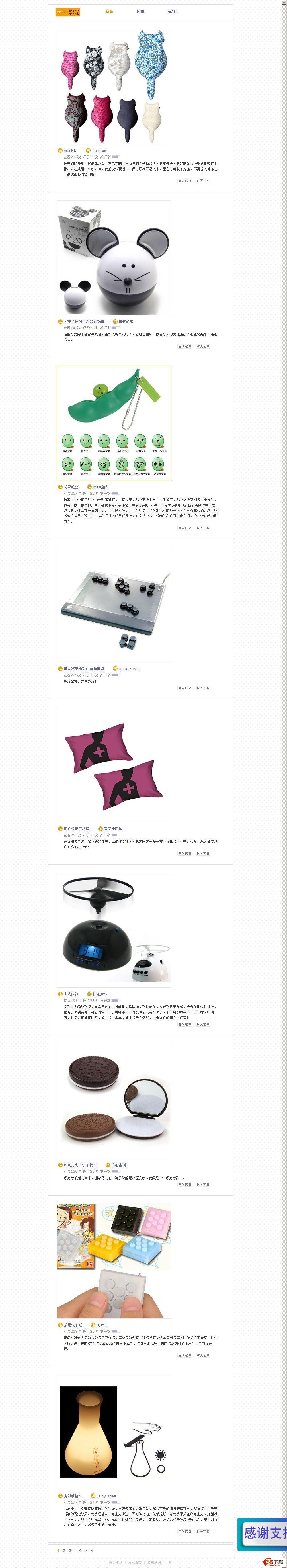This screenshot has width=287, height=1568.
Task: Open the rearrangeable computer keyboard image
Action: tap(114, 604)
